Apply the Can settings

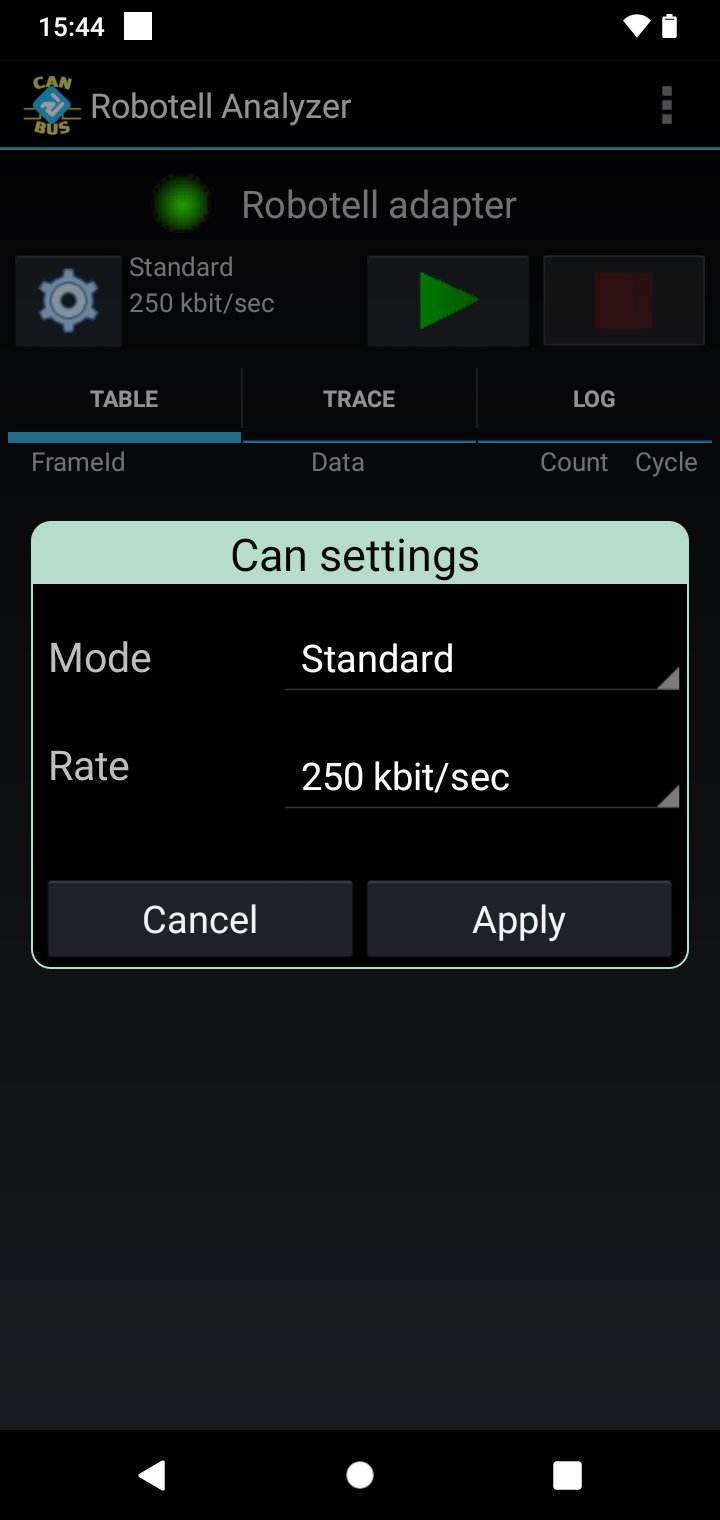click(x=519, y=919)
